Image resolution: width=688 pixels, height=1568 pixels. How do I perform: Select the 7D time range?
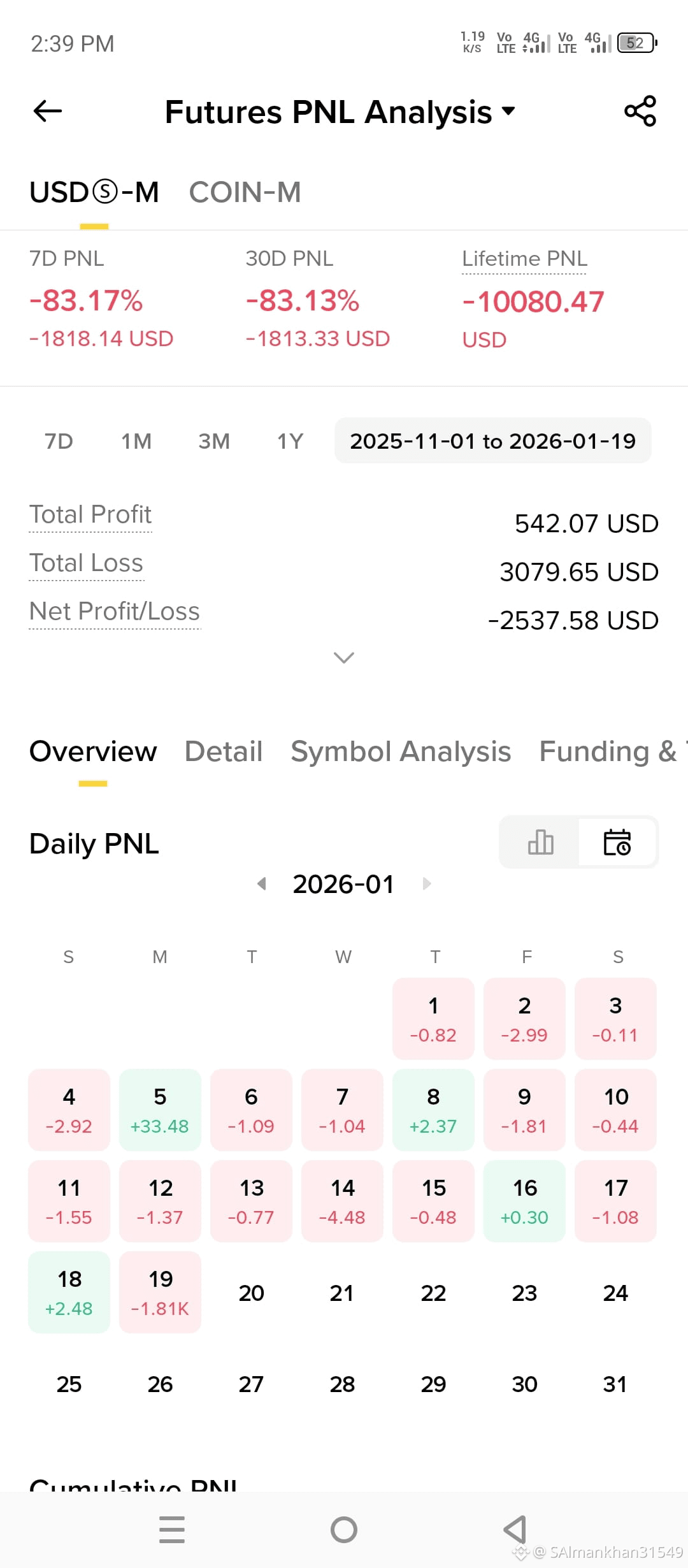(x=59, y=441)
